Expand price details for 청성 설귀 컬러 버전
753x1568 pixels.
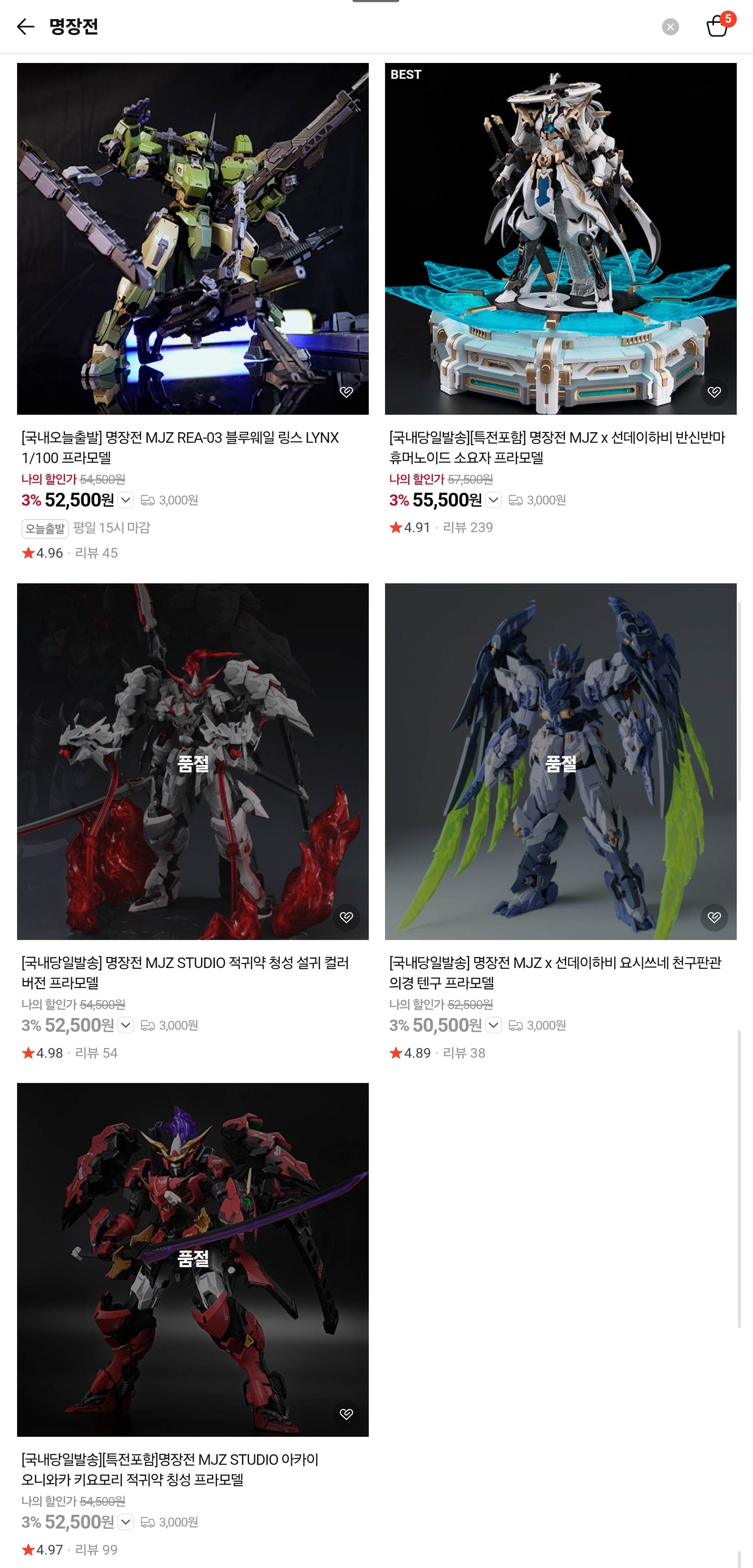pos(126,1025)
